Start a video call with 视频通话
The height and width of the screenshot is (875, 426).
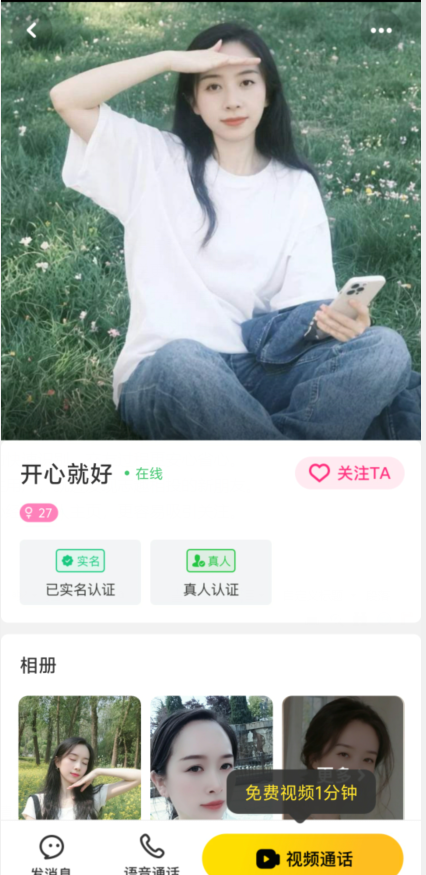(303, 857)
